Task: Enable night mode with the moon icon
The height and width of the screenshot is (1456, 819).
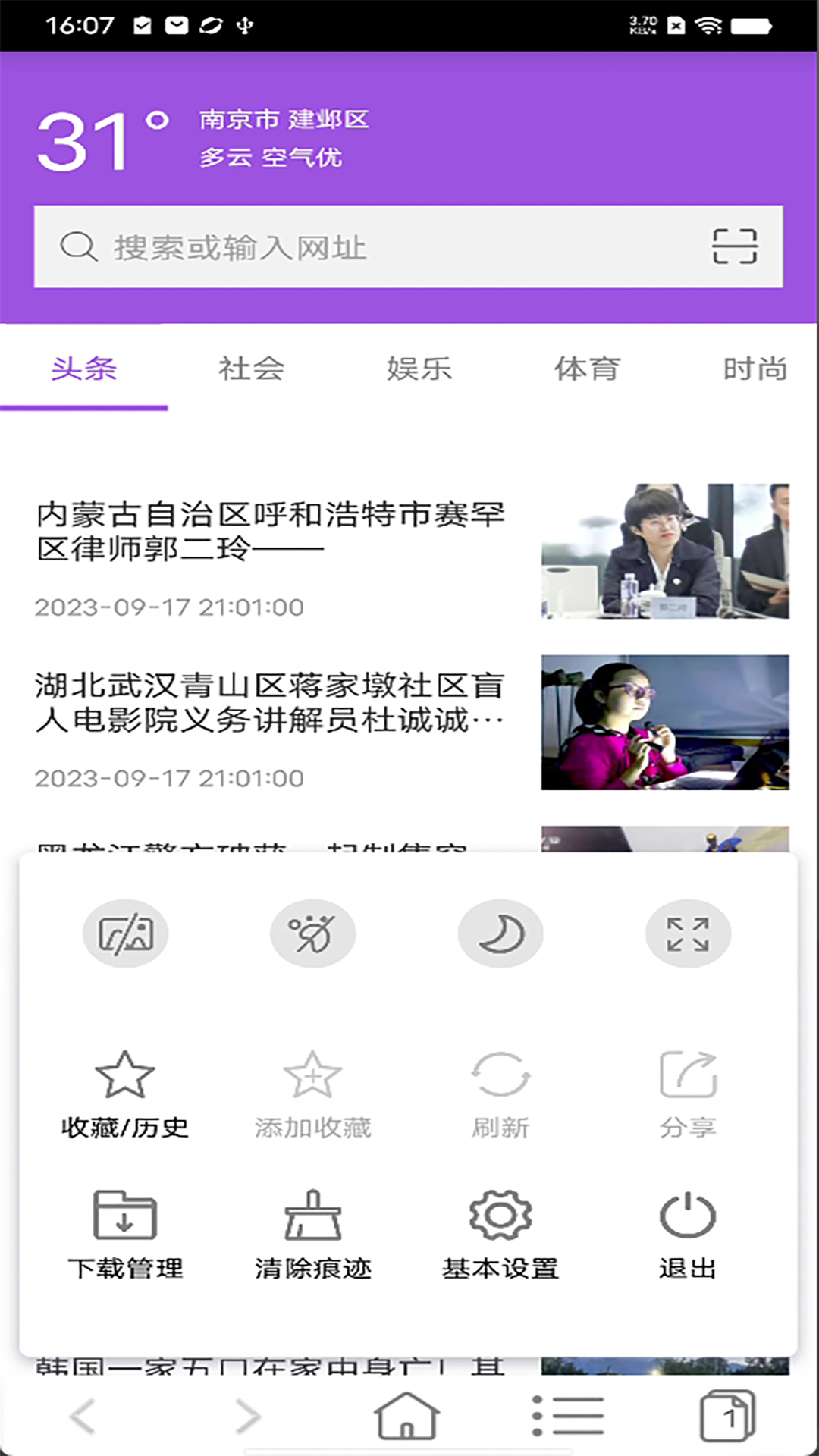Action: (500, 934)
